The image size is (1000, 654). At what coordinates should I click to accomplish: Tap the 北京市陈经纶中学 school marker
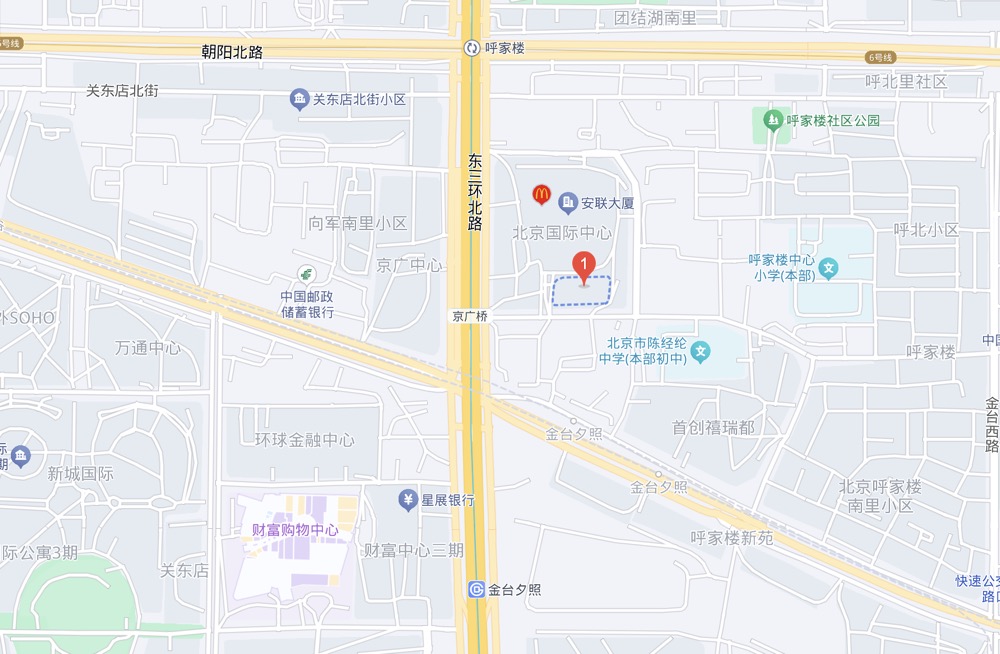point(702,351)
